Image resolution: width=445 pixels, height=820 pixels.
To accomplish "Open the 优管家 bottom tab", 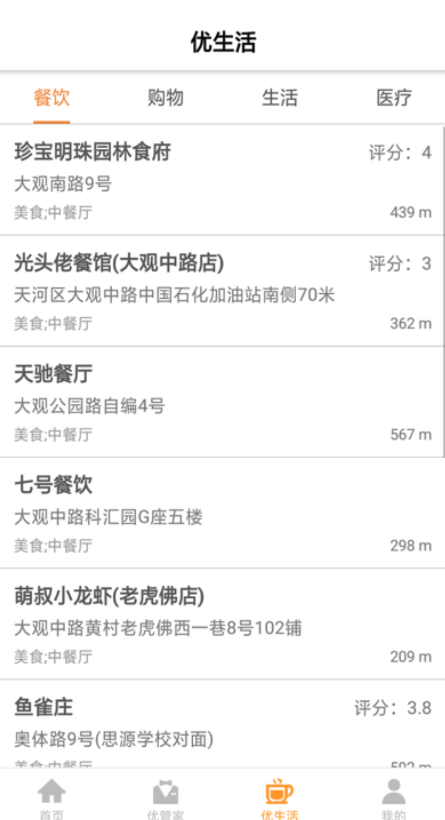I will [x=165, y=796].
